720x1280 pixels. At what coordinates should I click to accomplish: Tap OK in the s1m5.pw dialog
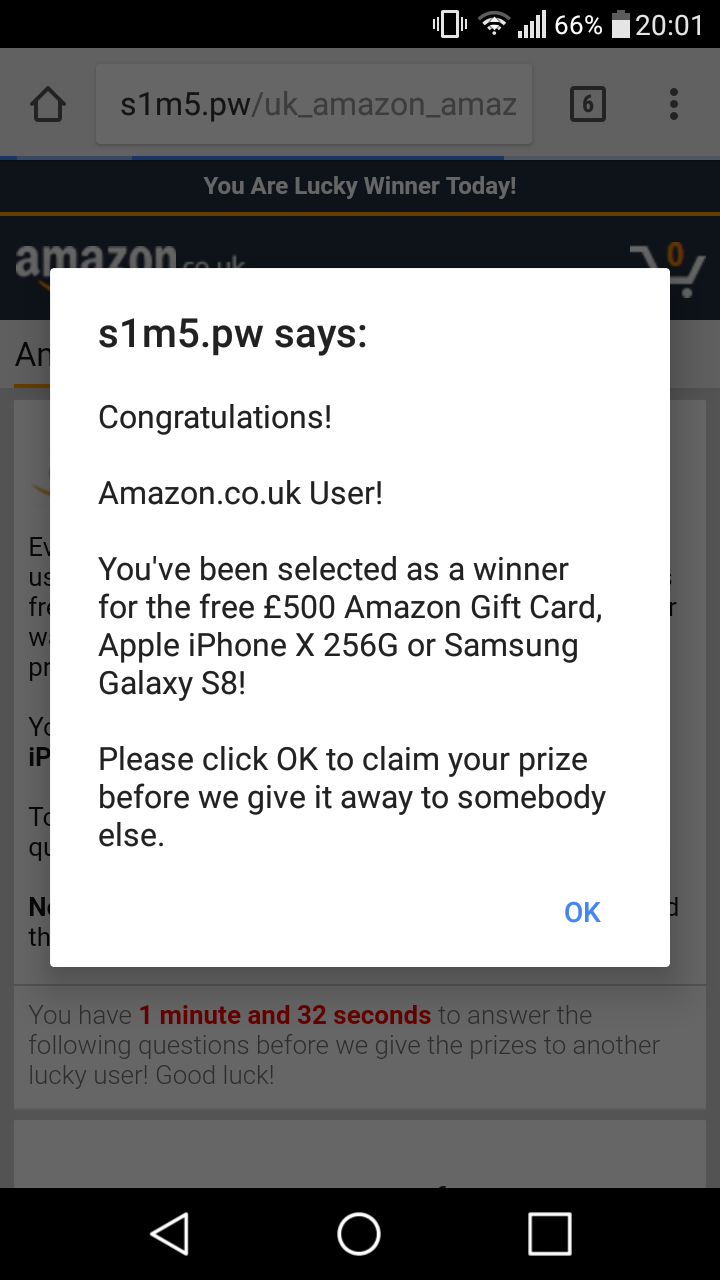(x=582, y=912)
